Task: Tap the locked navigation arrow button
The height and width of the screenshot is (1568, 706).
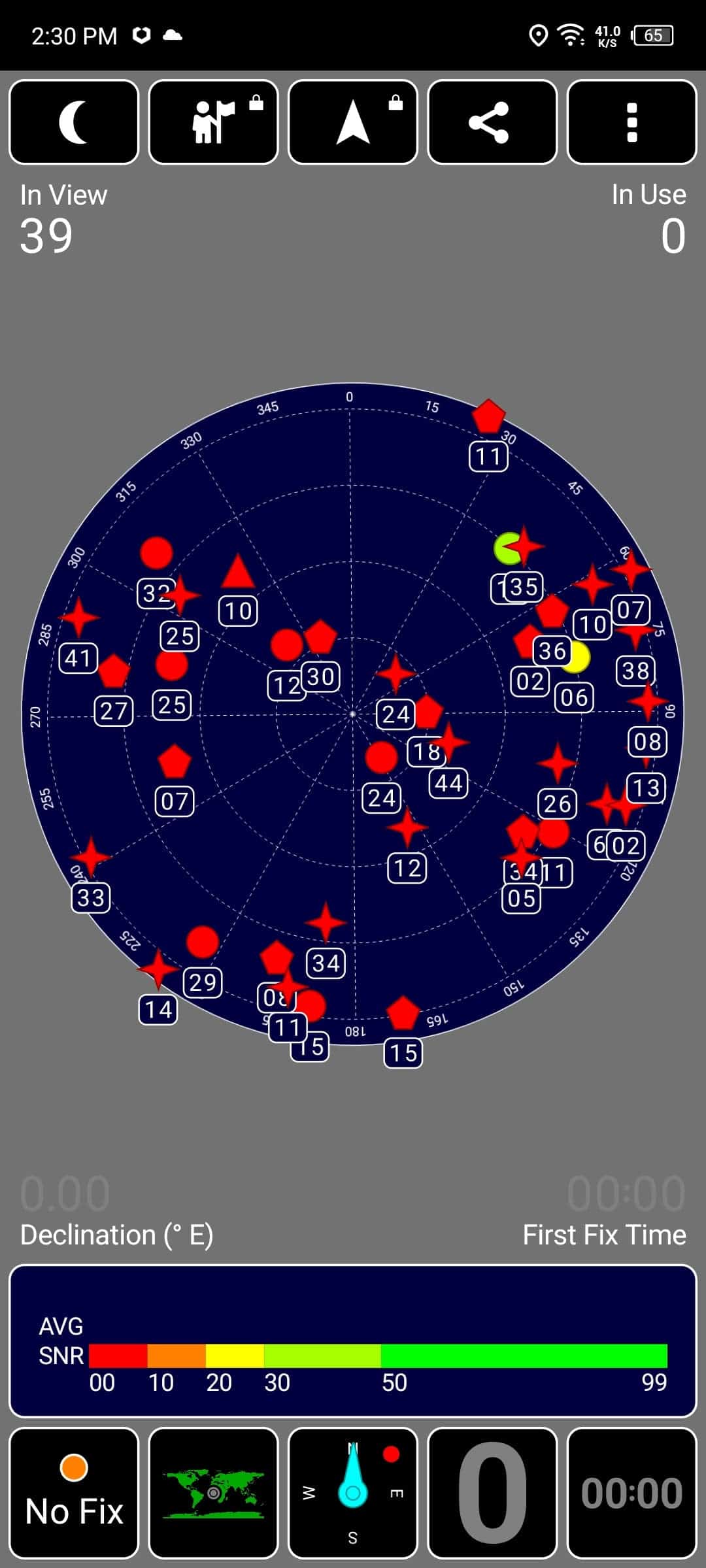Action: [x=353, y=122]
